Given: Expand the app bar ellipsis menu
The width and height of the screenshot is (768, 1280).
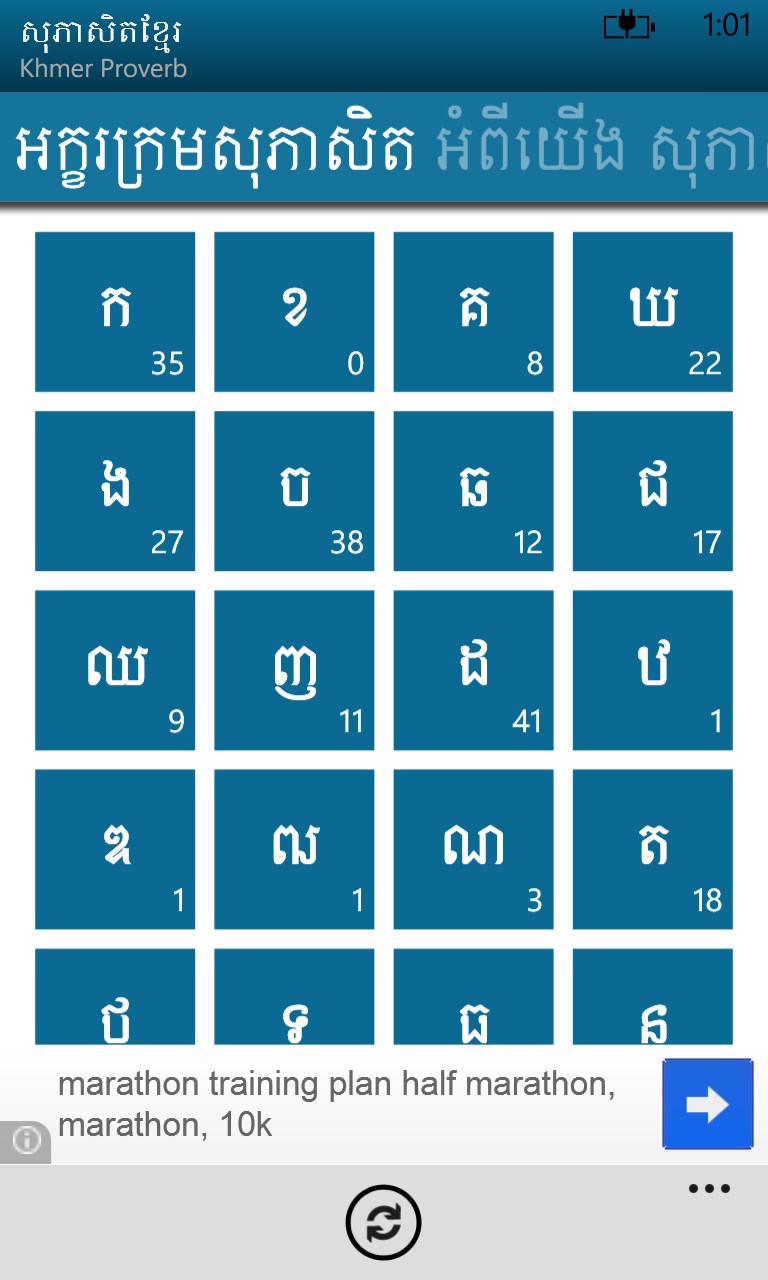Looking at the screenshot, I should pyautogui.click(x=709, y=1189).
